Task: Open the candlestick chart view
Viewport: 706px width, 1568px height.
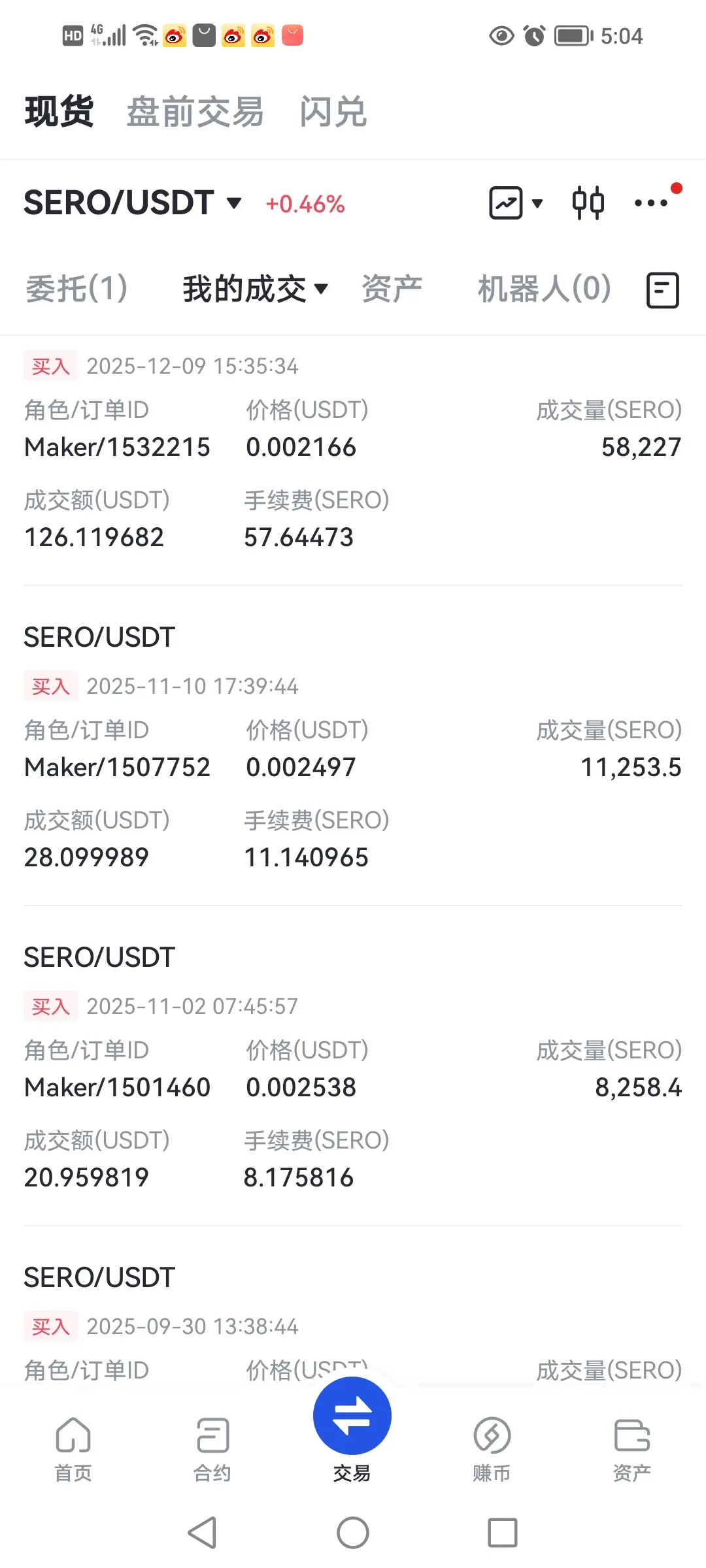Action: click(x=588, y=203)
